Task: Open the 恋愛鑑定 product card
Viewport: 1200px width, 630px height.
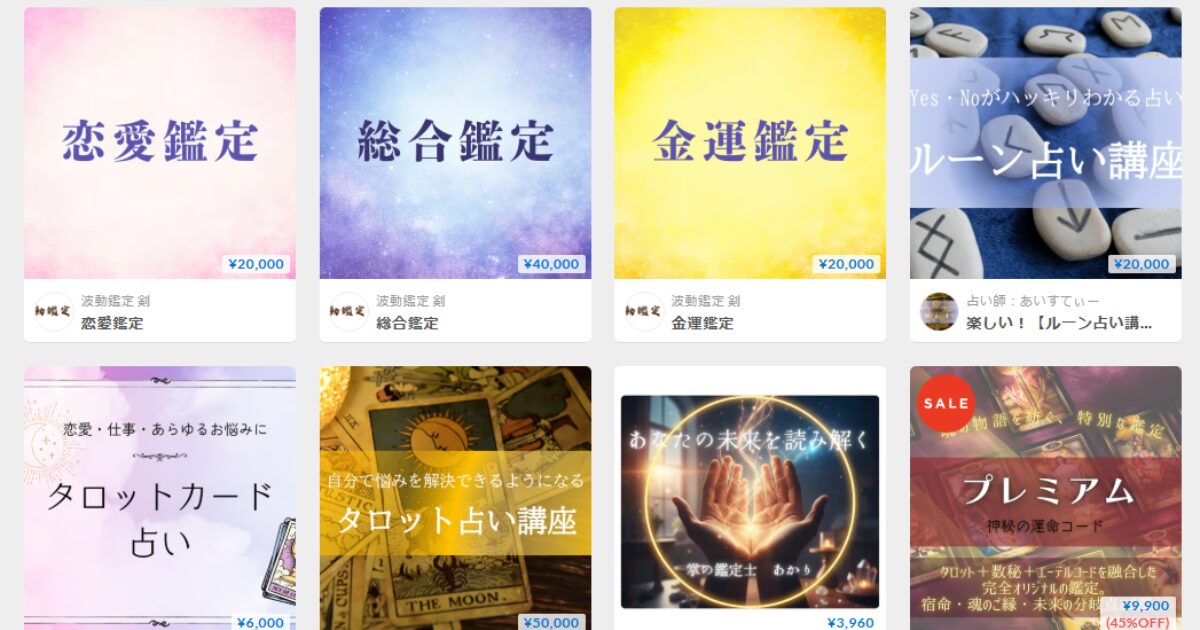Action: (x=160, y=144)
